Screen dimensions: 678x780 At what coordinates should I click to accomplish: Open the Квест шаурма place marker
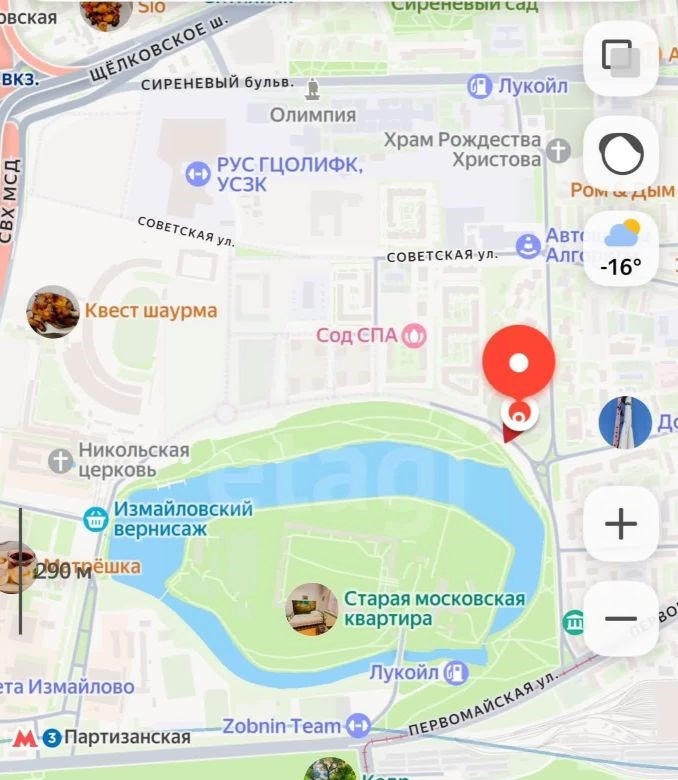coord(53,311)
